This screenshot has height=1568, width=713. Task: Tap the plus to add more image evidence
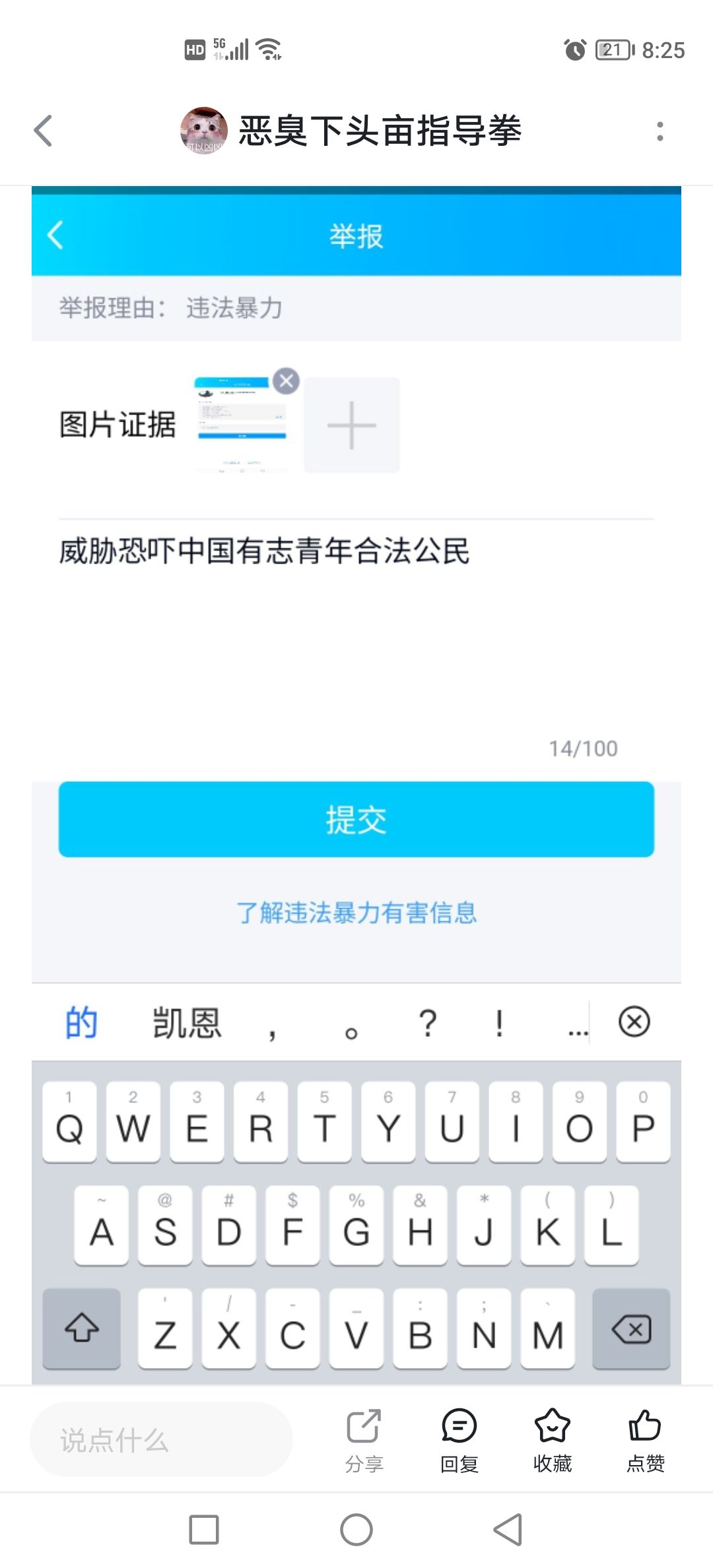click(x=351, y=424)
